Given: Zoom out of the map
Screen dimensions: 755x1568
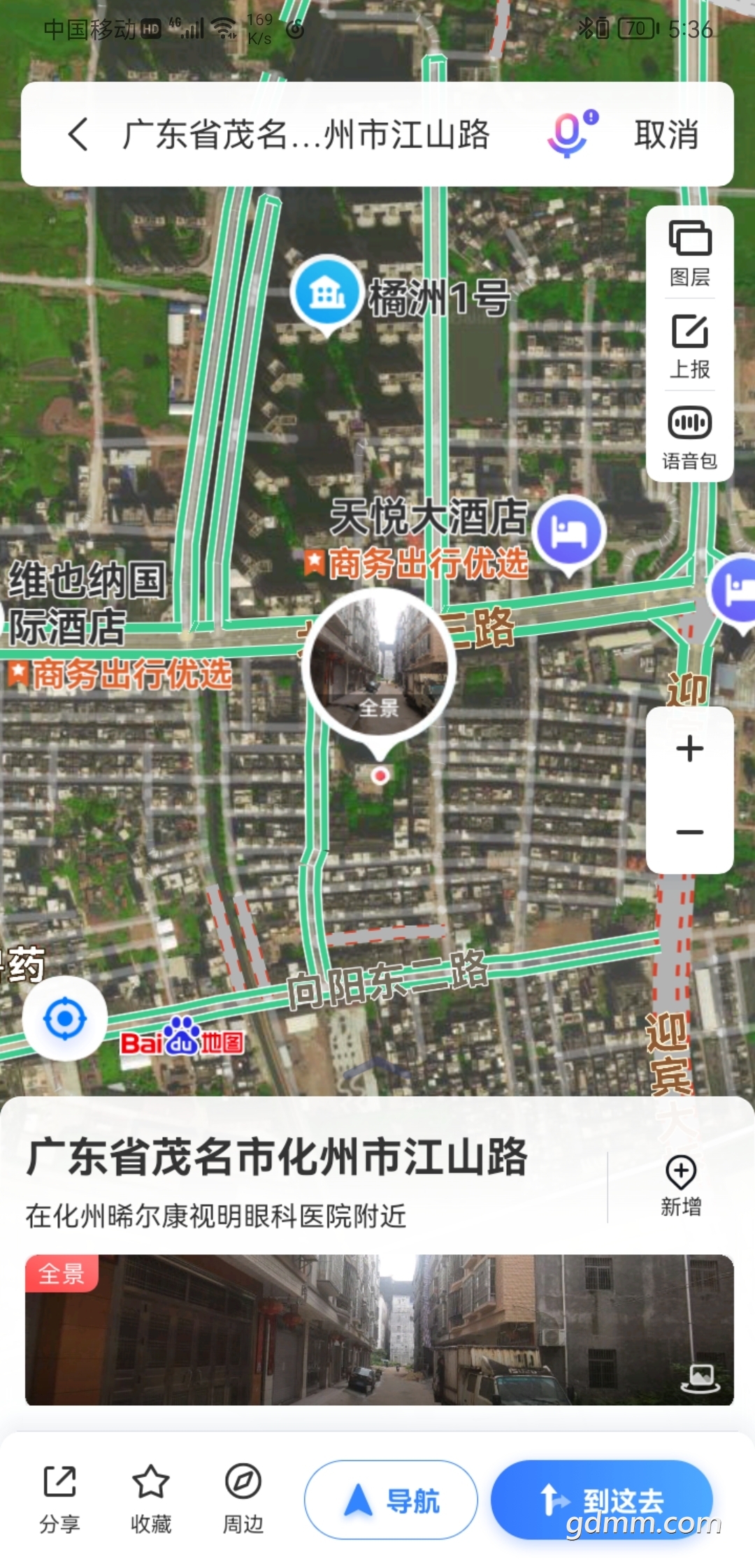Looking at the screenshot, I should 690,832.
